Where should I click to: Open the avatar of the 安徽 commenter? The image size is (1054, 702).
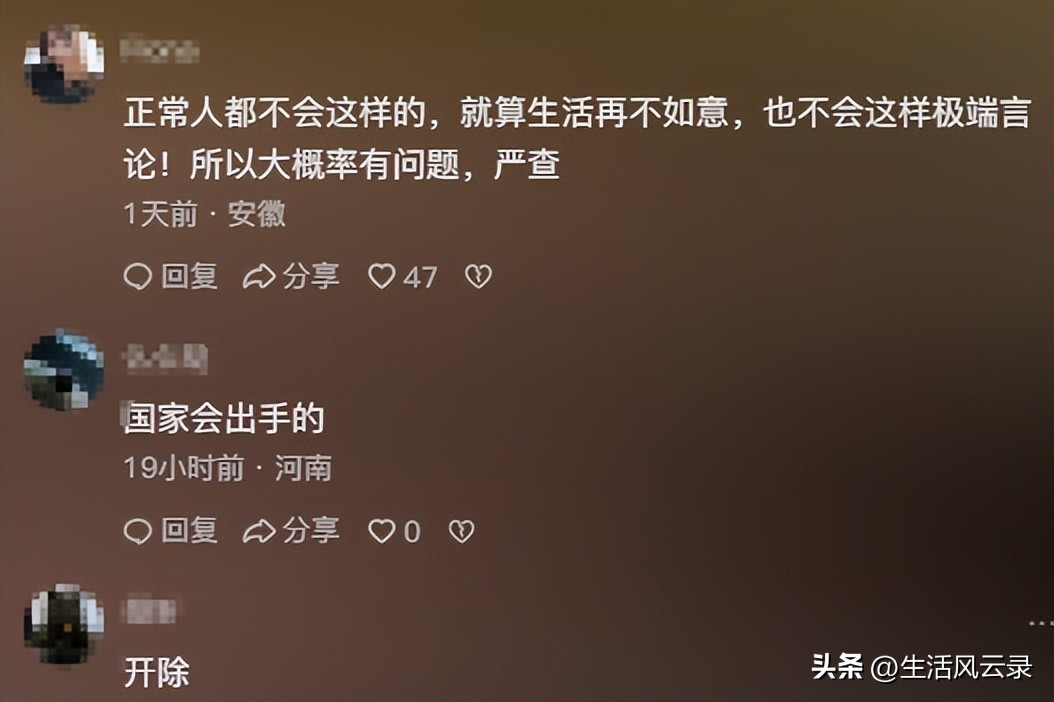pos(64,65)
